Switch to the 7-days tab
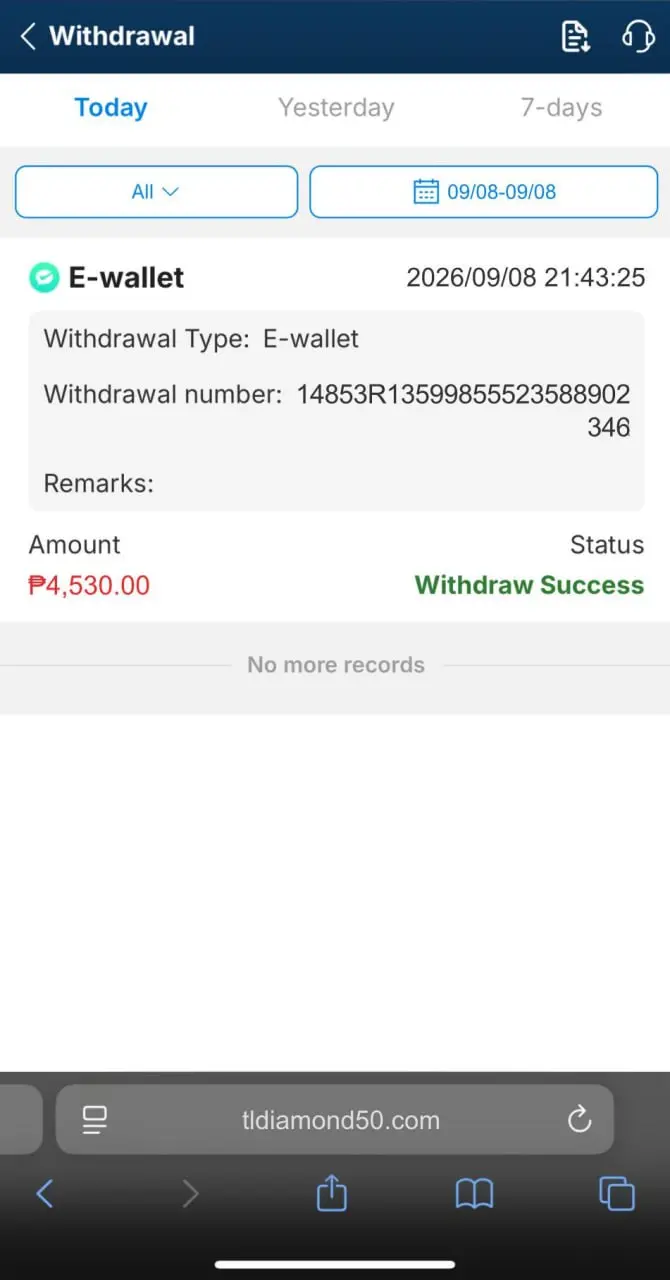 (x=561, y=108)
